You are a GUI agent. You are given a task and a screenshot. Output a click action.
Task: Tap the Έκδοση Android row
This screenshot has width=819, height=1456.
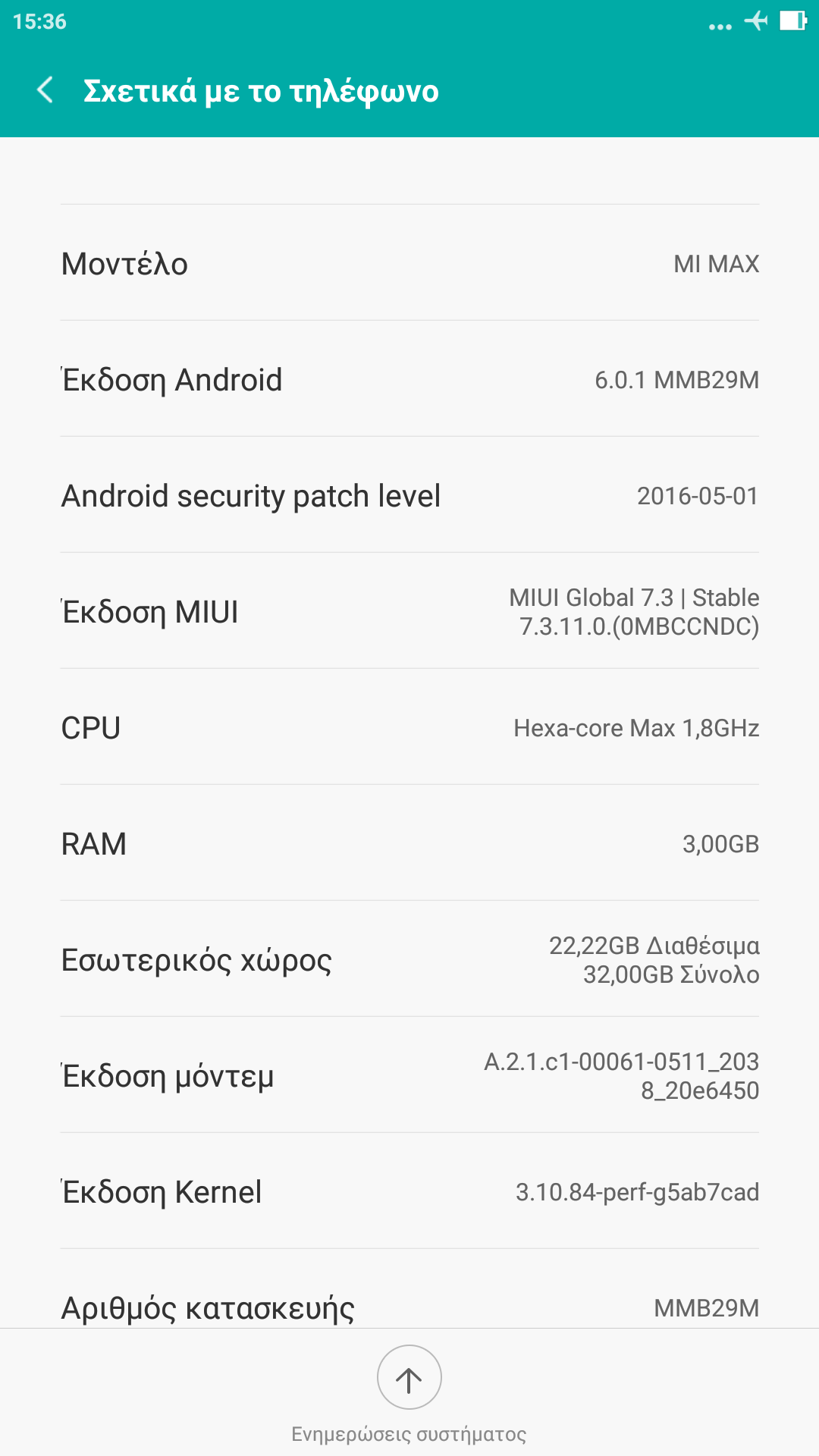[x=409, y=379]
